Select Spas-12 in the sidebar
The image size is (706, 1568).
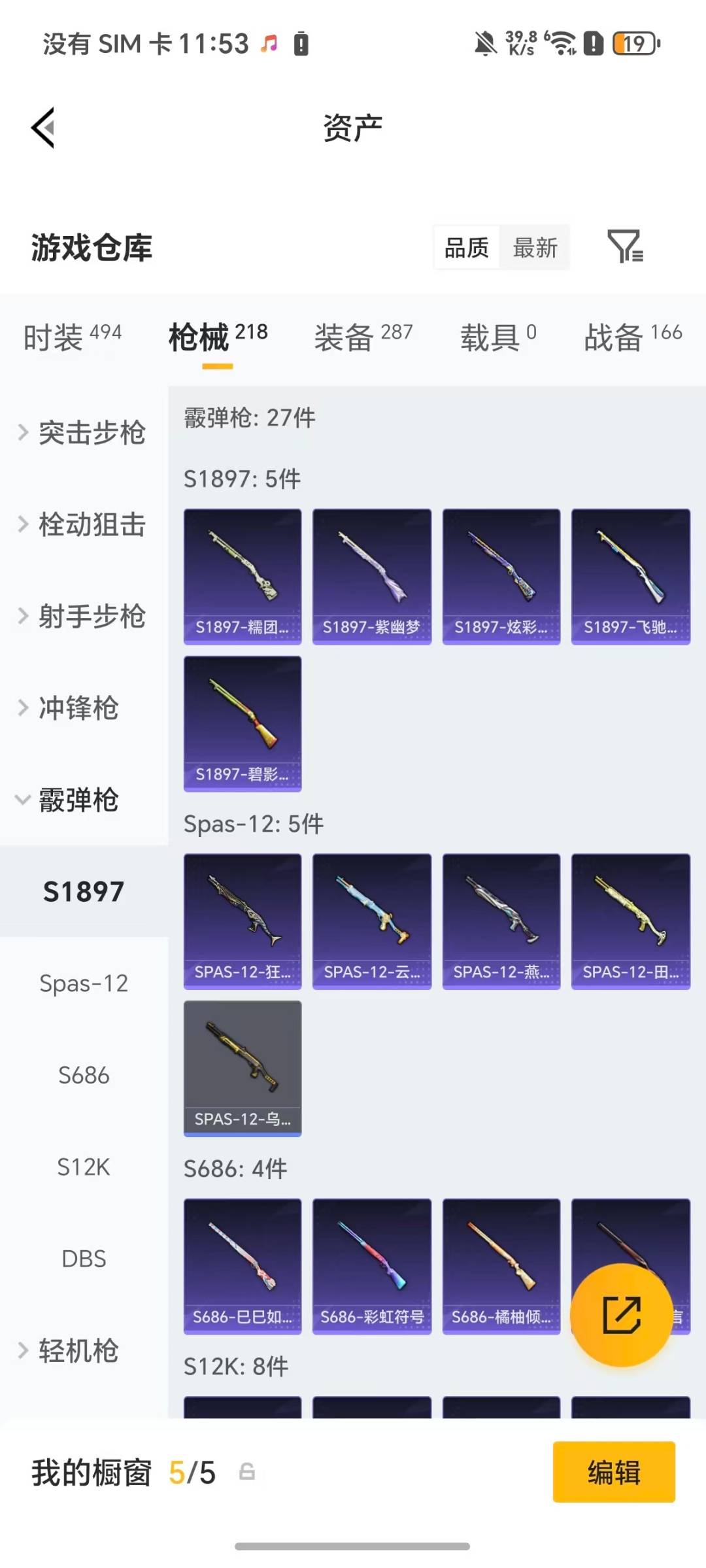(84, 983)
